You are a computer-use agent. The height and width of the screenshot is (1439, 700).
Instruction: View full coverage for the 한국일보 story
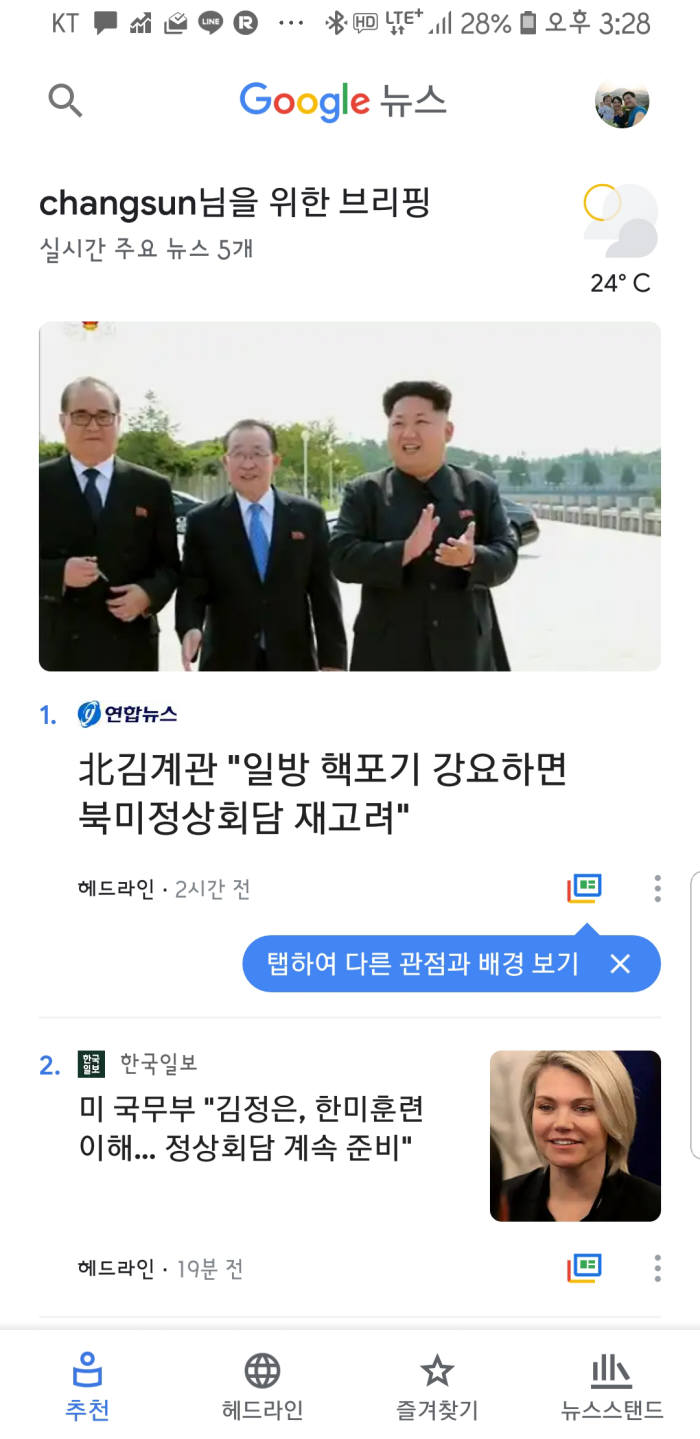[x=584, y=1268]
